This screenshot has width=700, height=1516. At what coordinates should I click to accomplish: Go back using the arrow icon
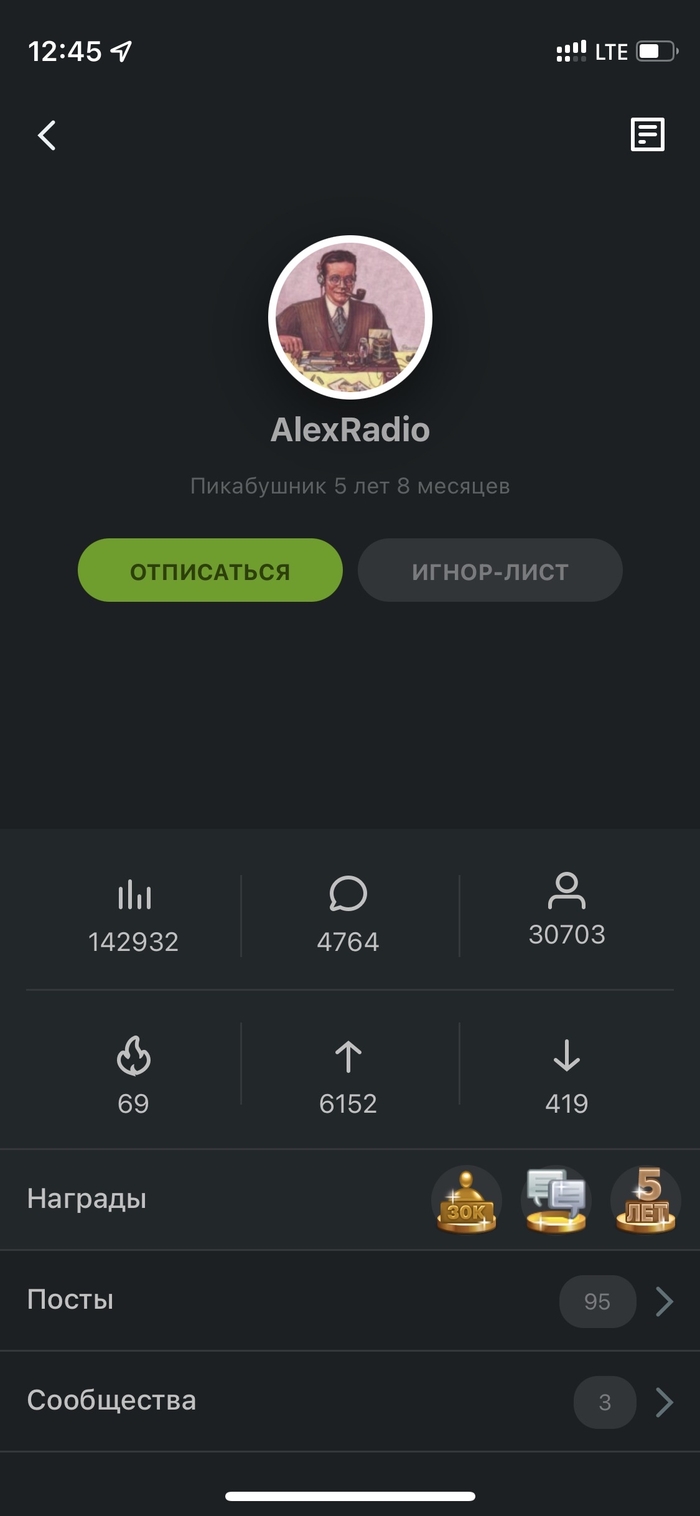pos(47,135)
